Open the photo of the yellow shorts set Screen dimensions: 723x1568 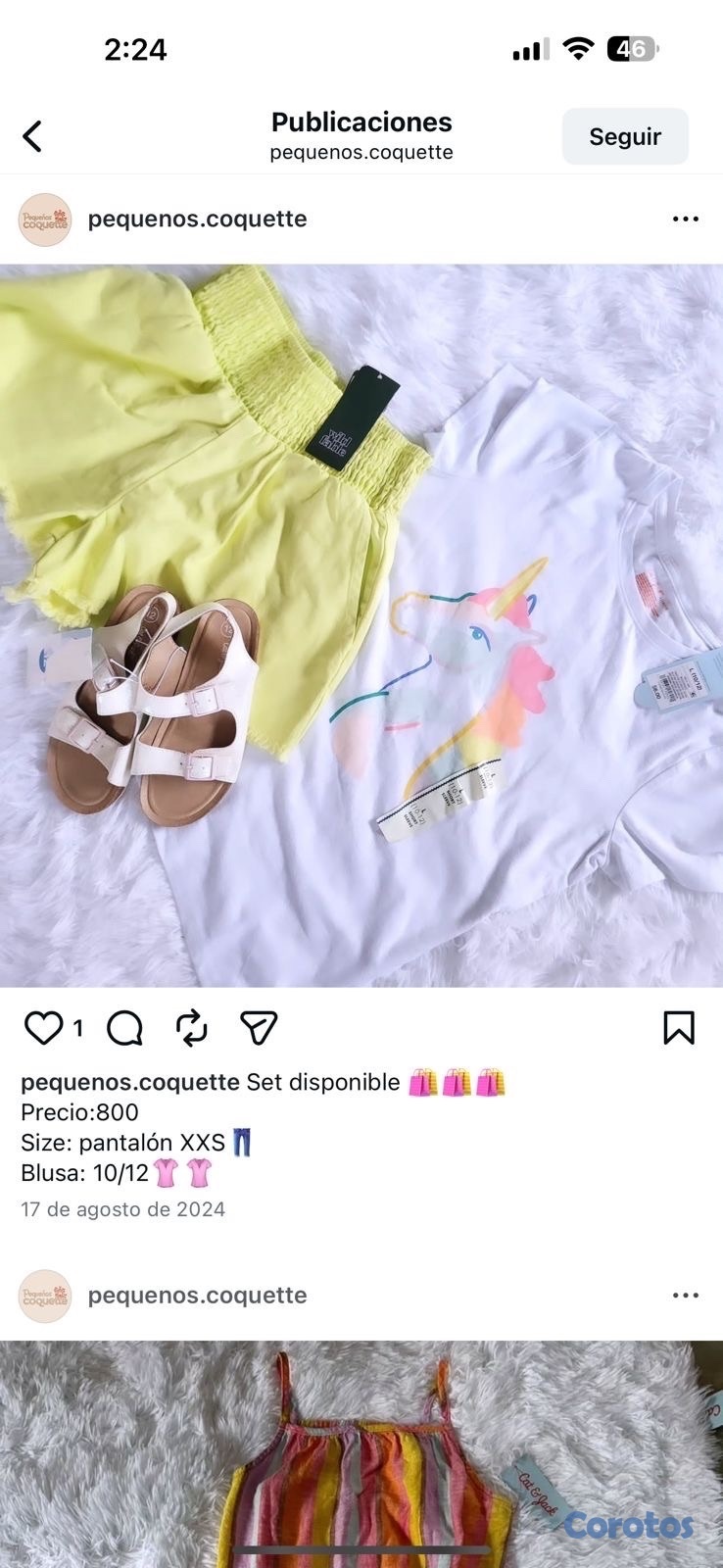pyautogui.click(x=361, y=625)
